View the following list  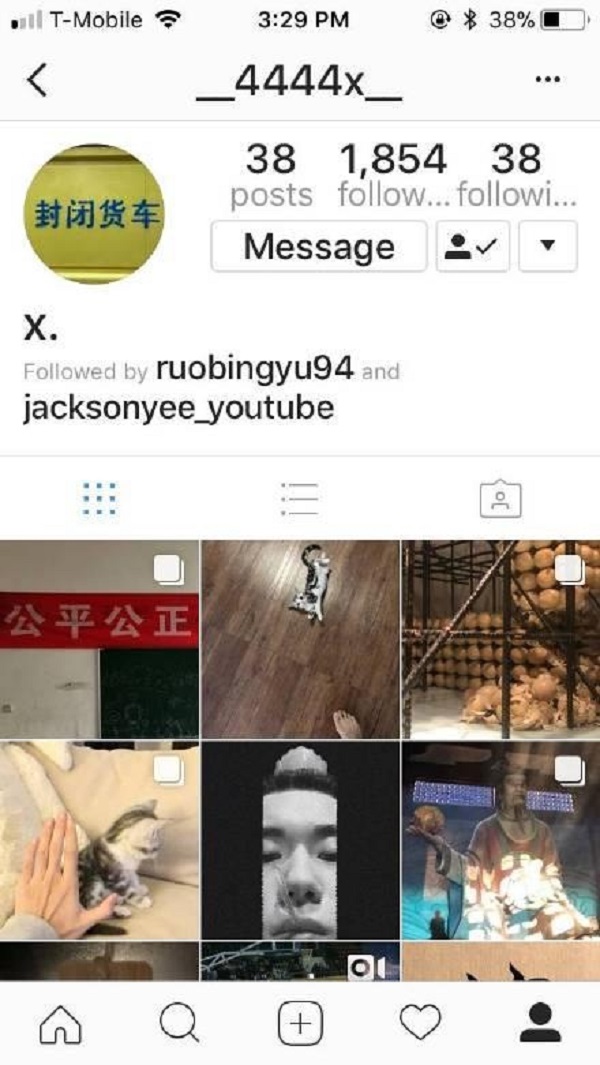click(x=517, y=175)
